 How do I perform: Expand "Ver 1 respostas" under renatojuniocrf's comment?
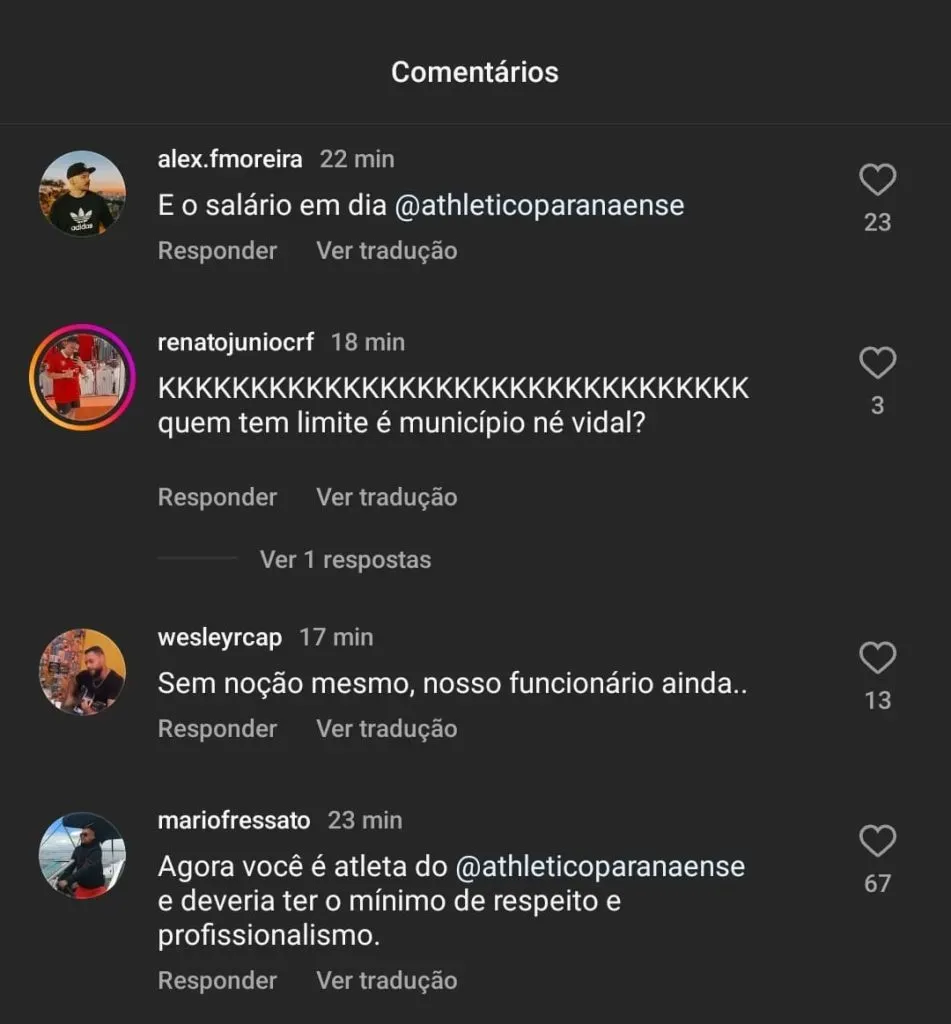[x=345, y=559]
